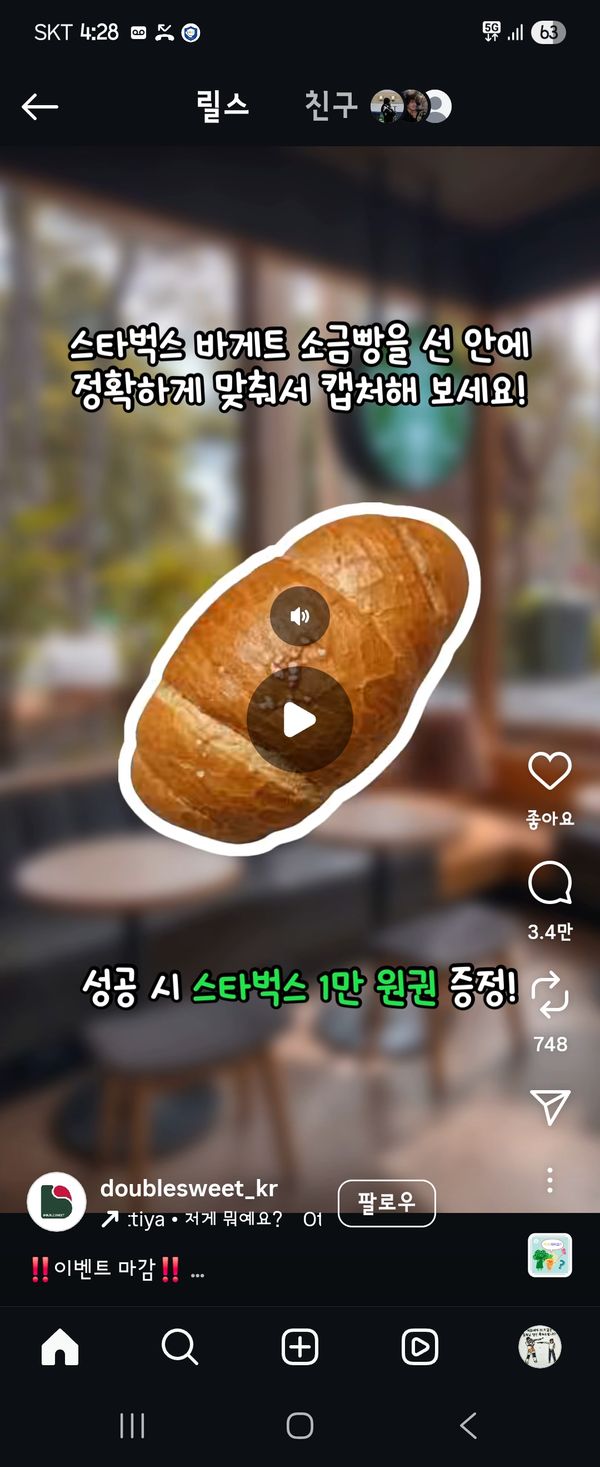Switch to the 친구 tab
This screenshot has width=600, height=1467.
tap(331, 106)
